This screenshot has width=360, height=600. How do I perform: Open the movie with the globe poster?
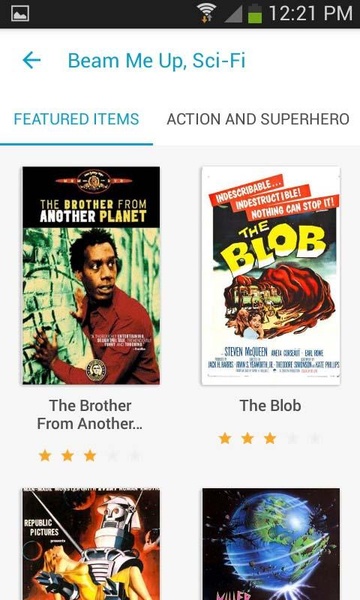271,544
